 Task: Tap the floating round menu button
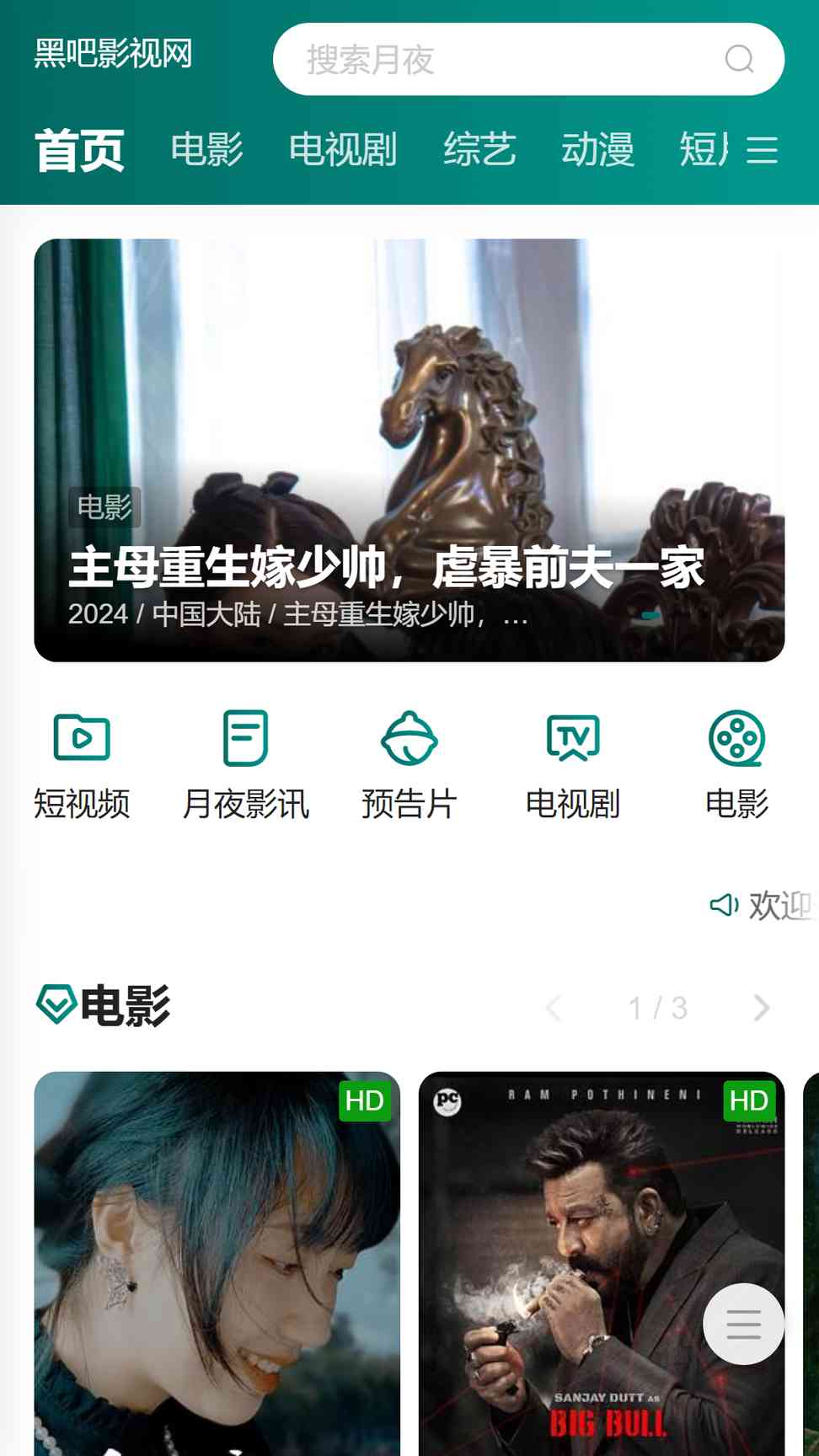coord(744,1324)
